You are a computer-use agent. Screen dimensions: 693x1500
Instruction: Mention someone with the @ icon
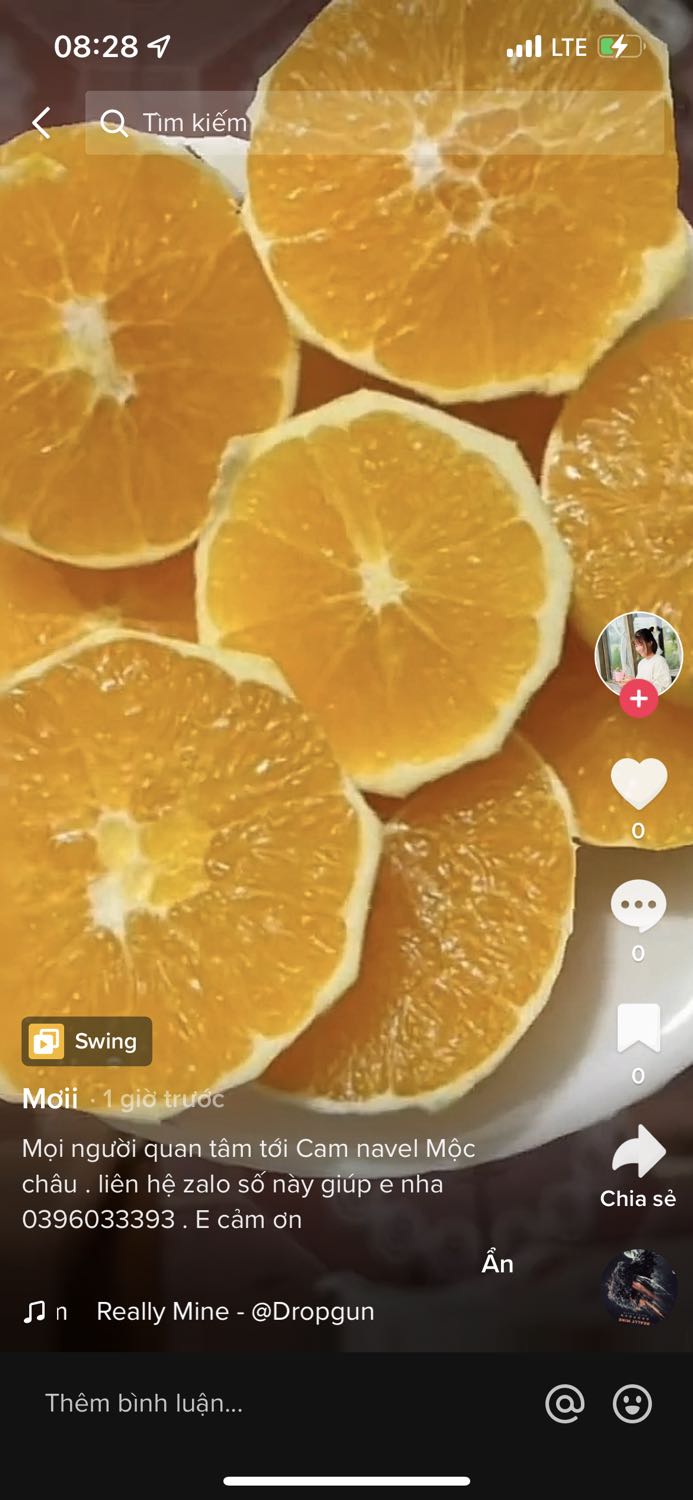tap(565, 1403)
